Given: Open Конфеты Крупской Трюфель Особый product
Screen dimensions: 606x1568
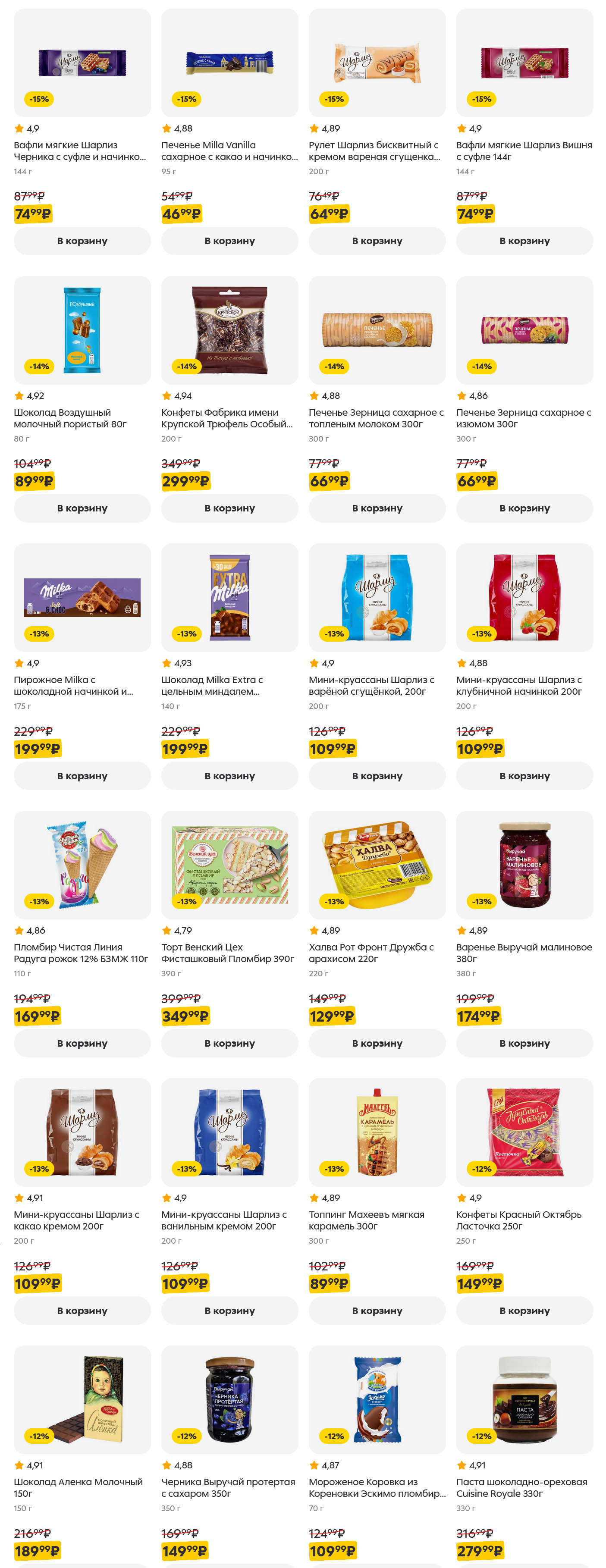Looking at the screenshot, I should [x=229, y=417].
